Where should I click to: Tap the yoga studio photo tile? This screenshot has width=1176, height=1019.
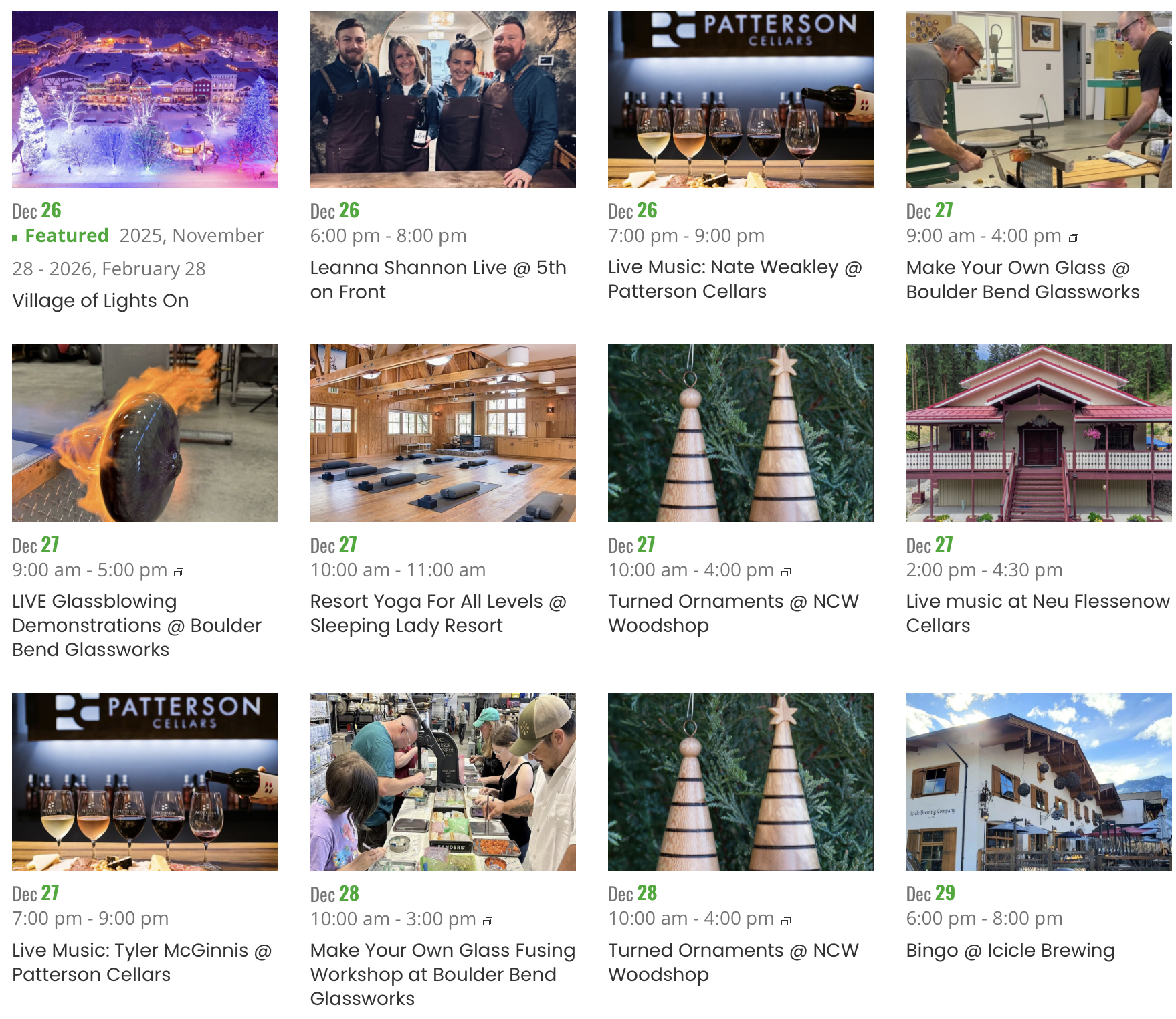(443, 433)
